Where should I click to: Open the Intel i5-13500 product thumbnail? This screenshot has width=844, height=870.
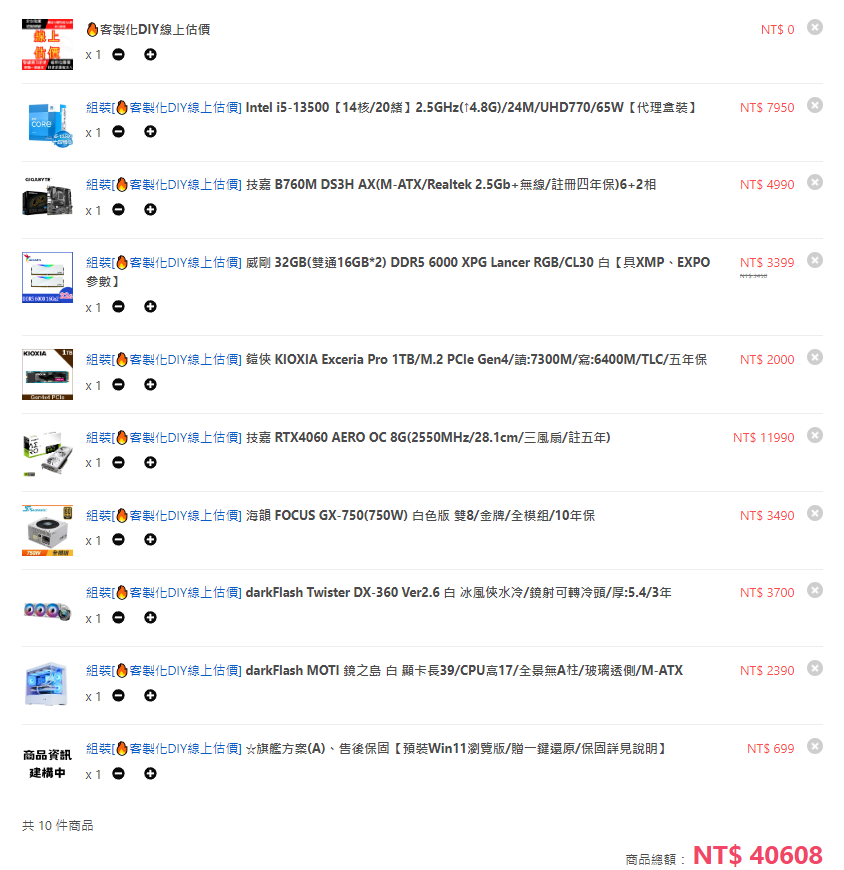point(47,122)
